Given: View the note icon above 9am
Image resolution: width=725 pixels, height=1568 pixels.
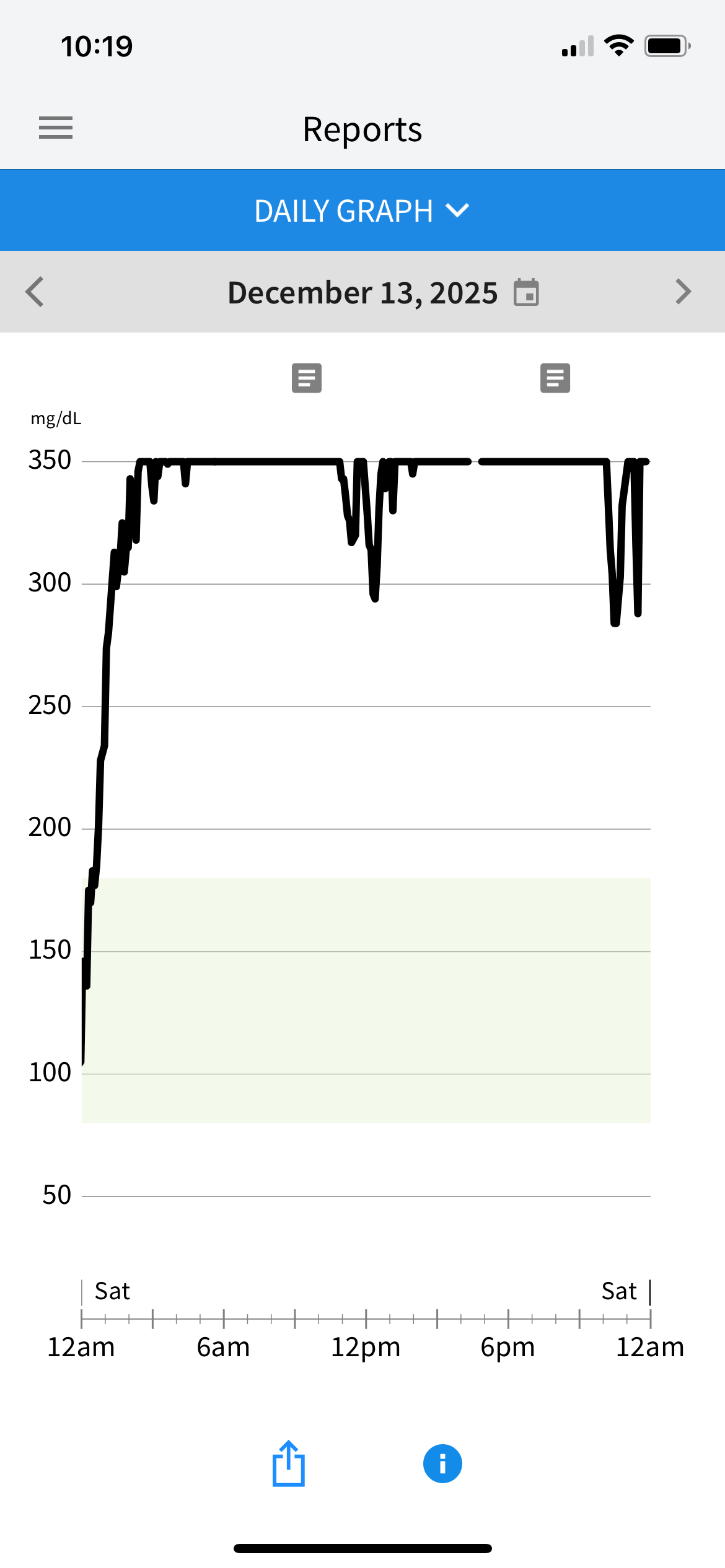Looking at the screenshot, I should click(x=307, y=378).
